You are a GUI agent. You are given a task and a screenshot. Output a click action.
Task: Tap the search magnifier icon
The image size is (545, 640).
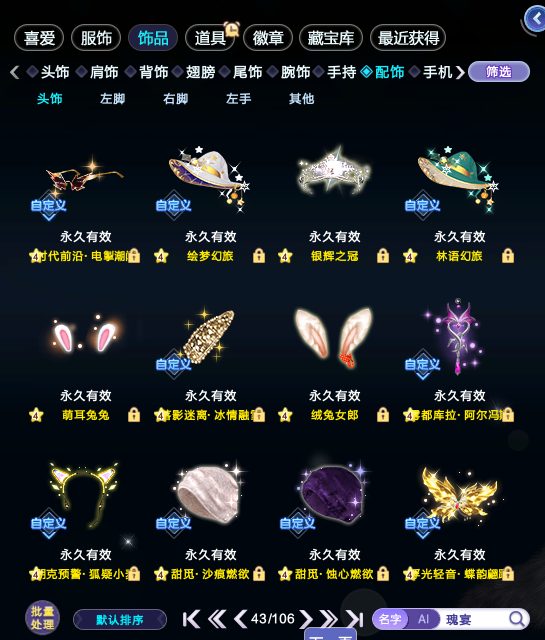click(x=517, y=619)
